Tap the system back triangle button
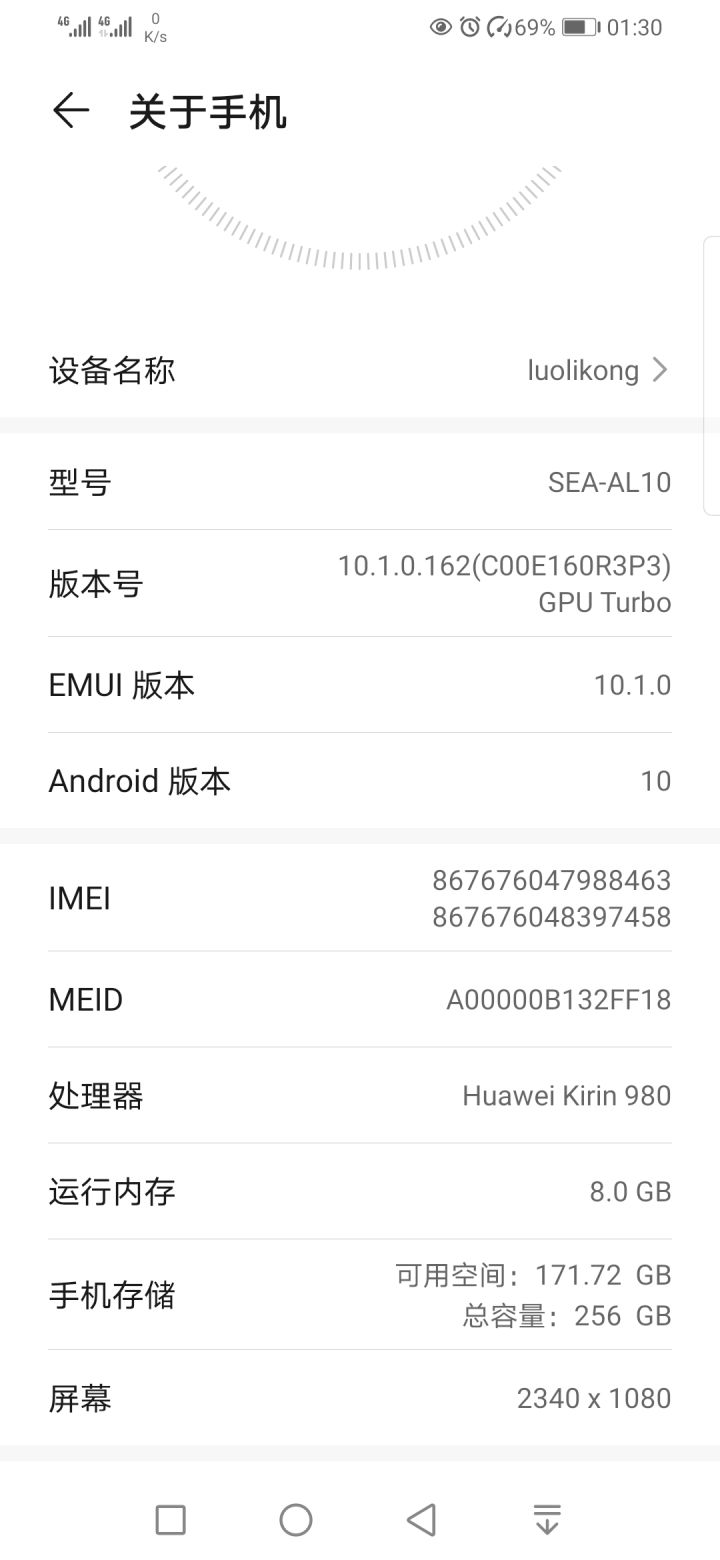 click(421, 1520)
